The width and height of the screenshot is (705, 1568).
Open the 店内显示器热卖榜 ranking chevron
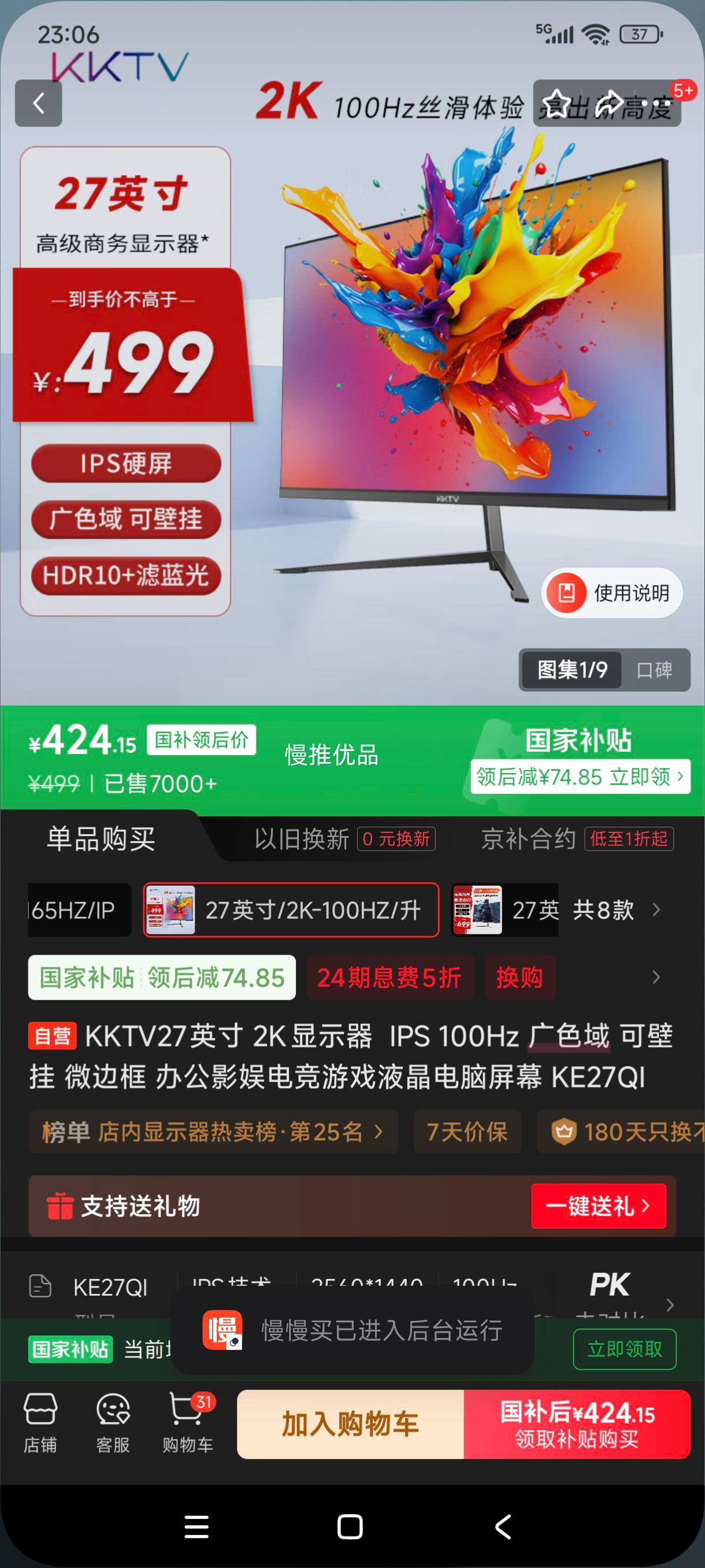[x=379, y=1131]
